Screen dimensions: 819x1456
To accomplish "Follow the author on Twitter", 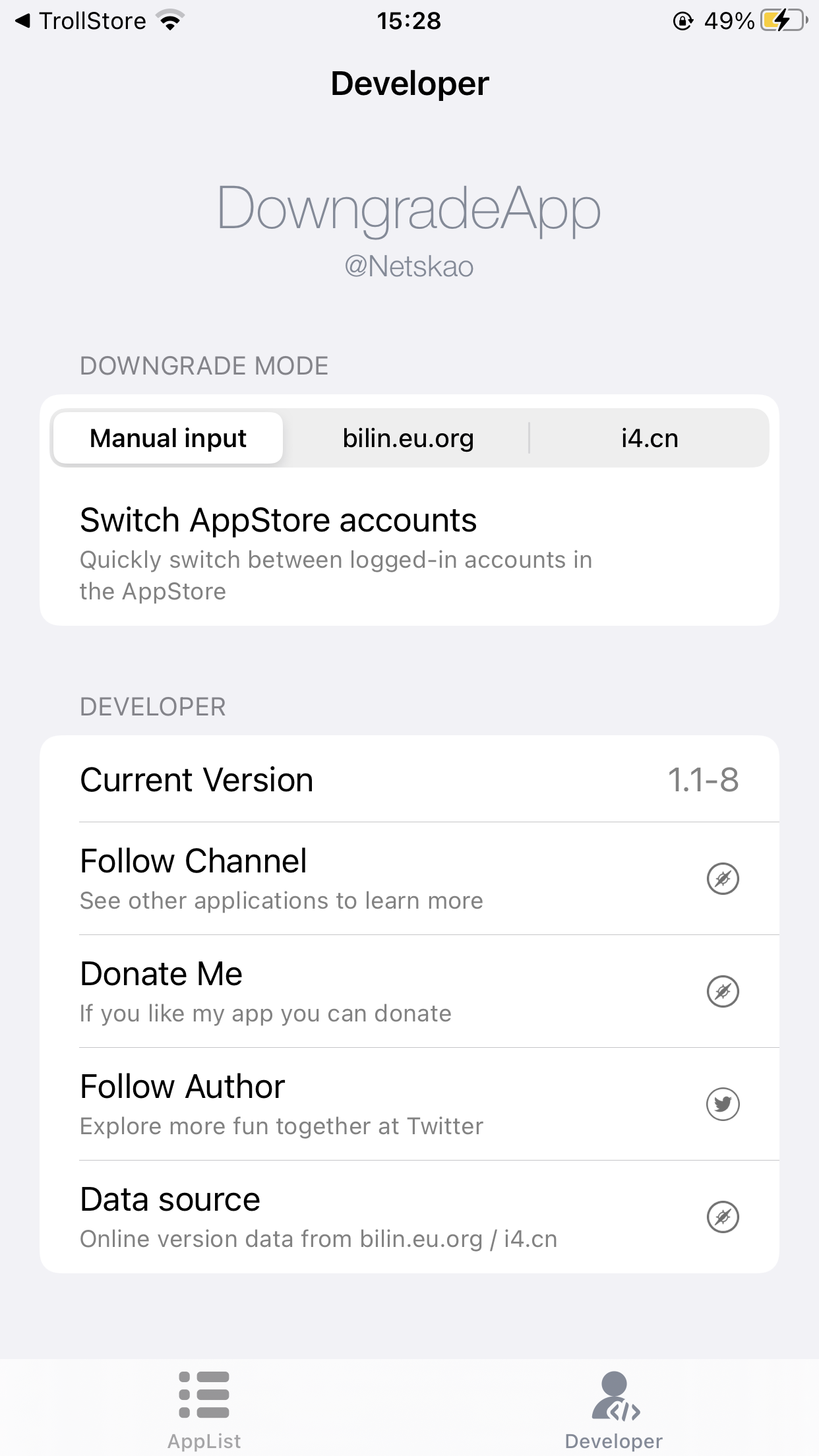I will click(x=409, y=1104).
